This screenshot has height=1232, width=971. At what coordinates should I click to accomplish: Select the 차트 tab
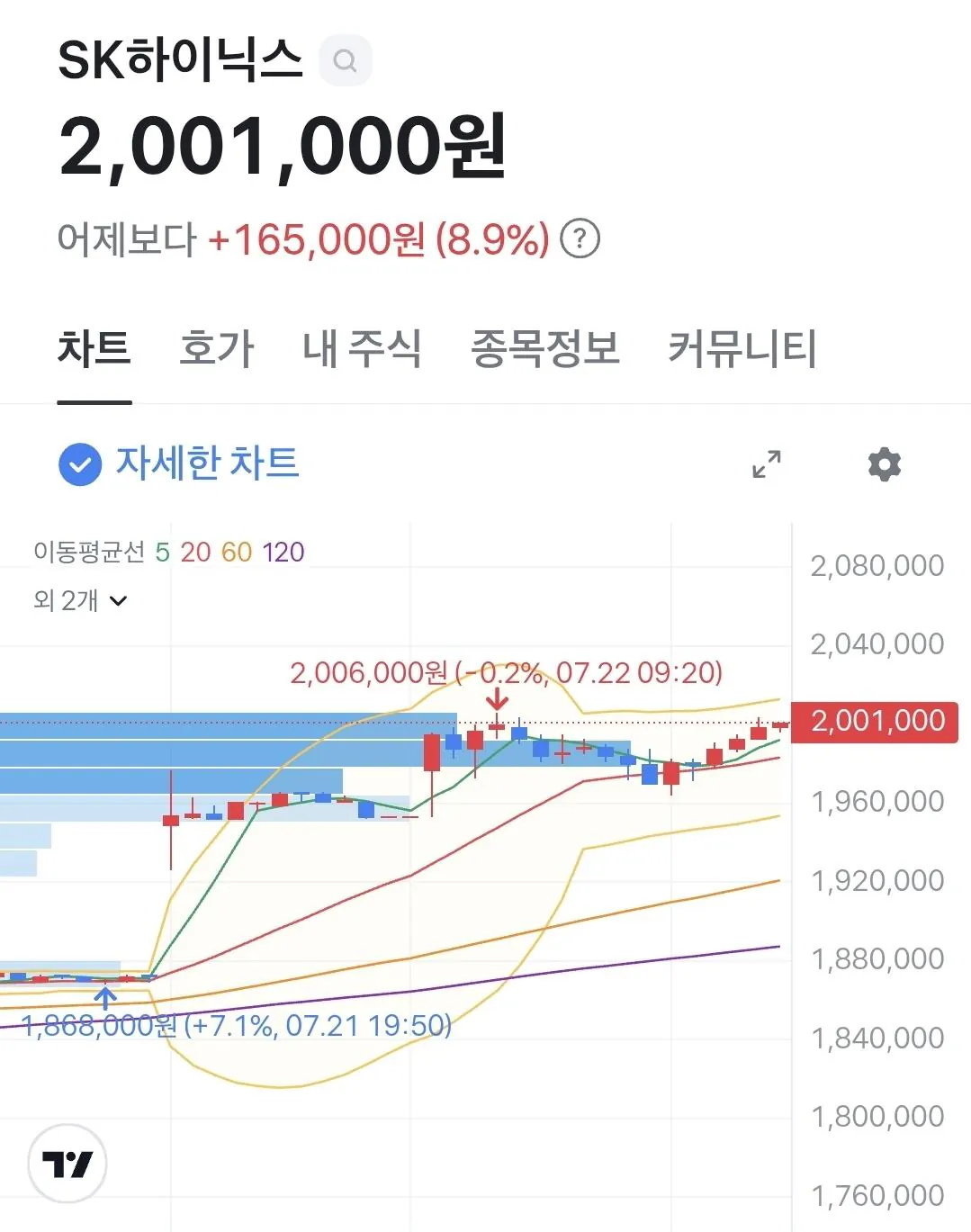pos(94,349)
